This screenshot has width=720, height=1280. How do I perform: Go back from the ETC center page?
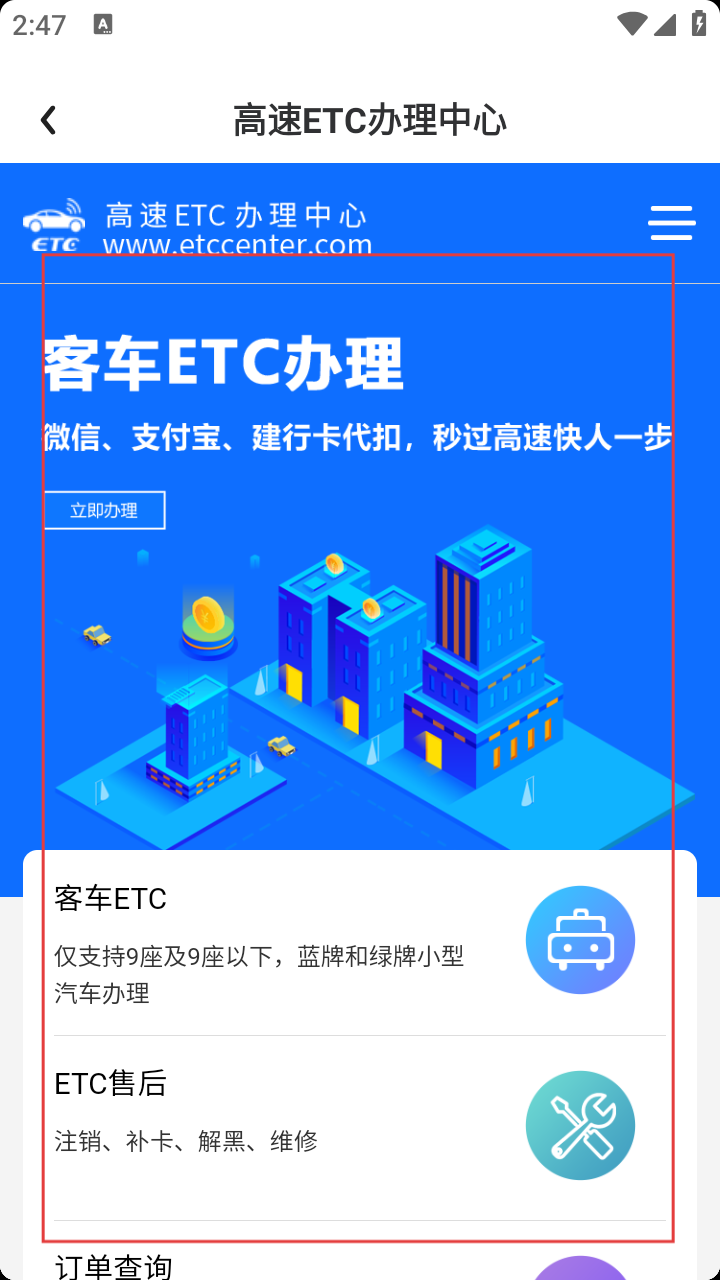click(x=48, y=121)
